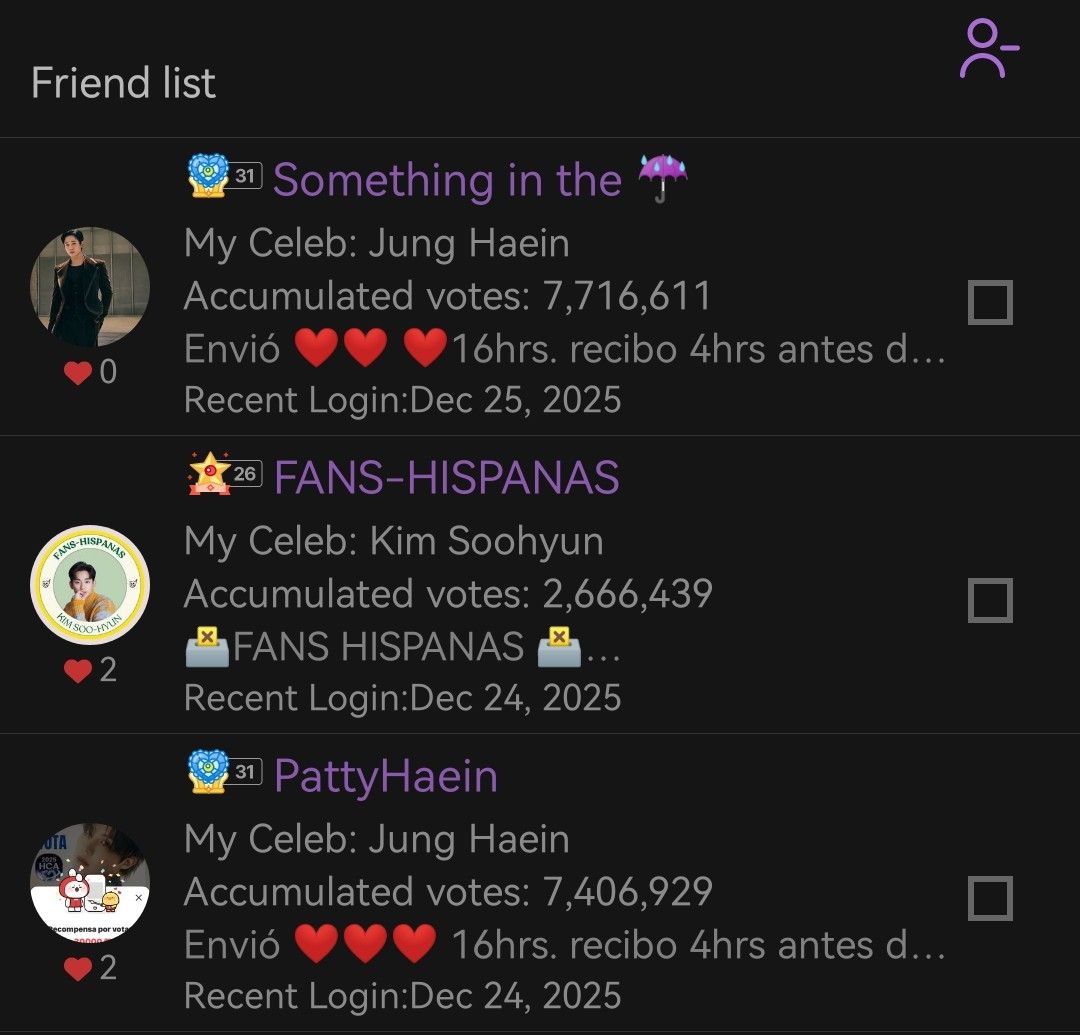Tick the checkbox next to PattyHaein

990,898
